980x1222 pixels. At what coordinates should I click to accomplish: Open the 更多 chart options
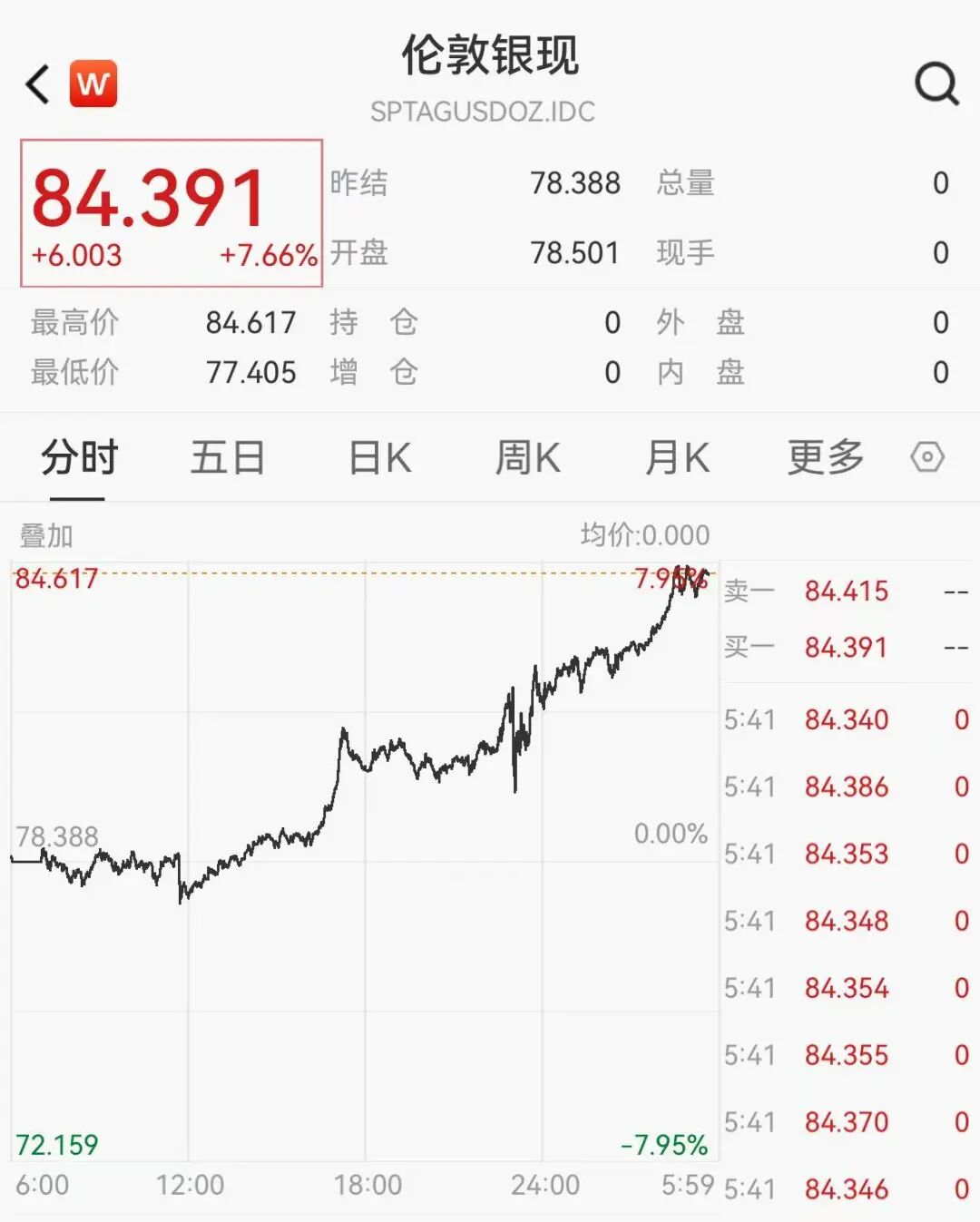(x=825, y=457)
